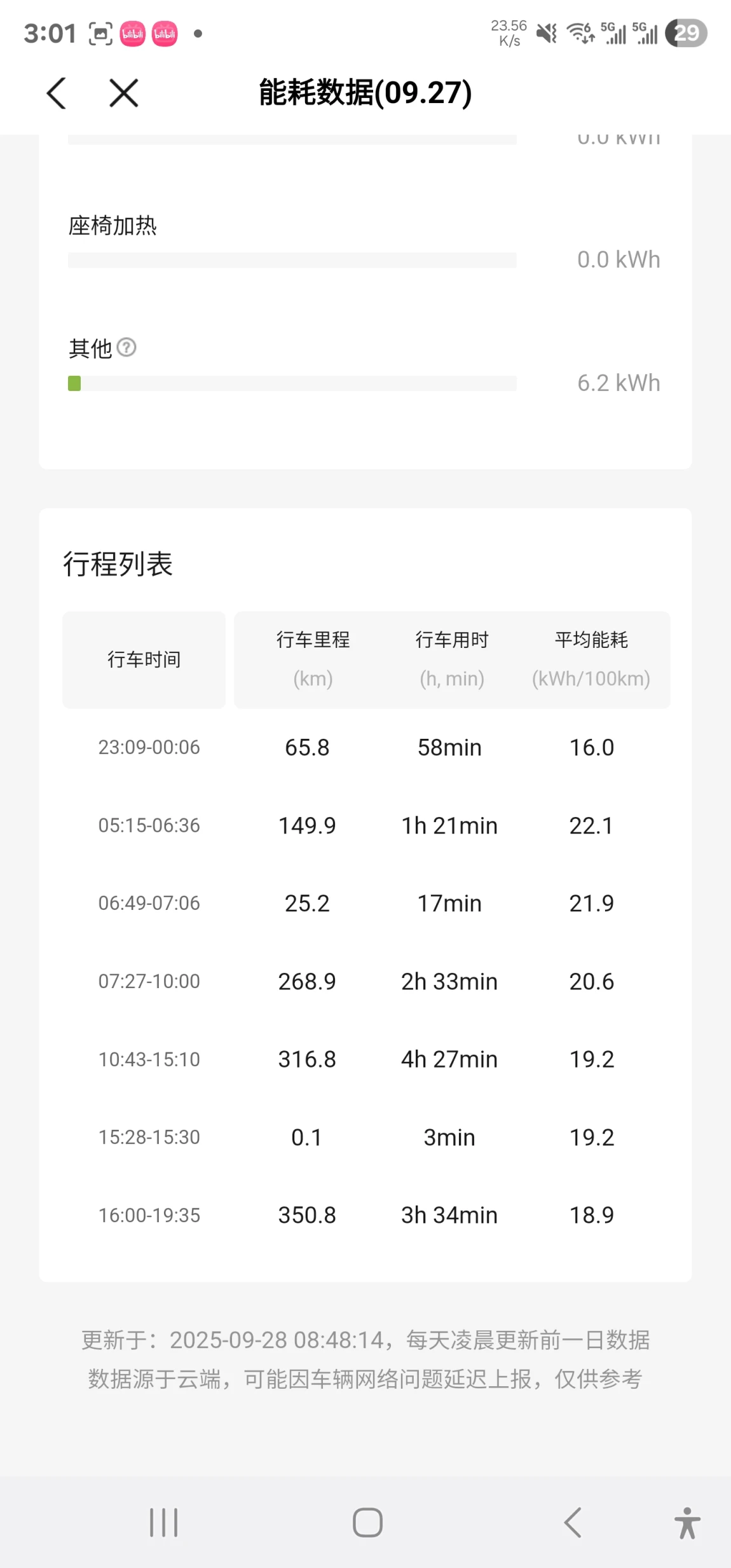Go back using the header arrow
Screen dimensions: 731x1568
click(57, 93)
